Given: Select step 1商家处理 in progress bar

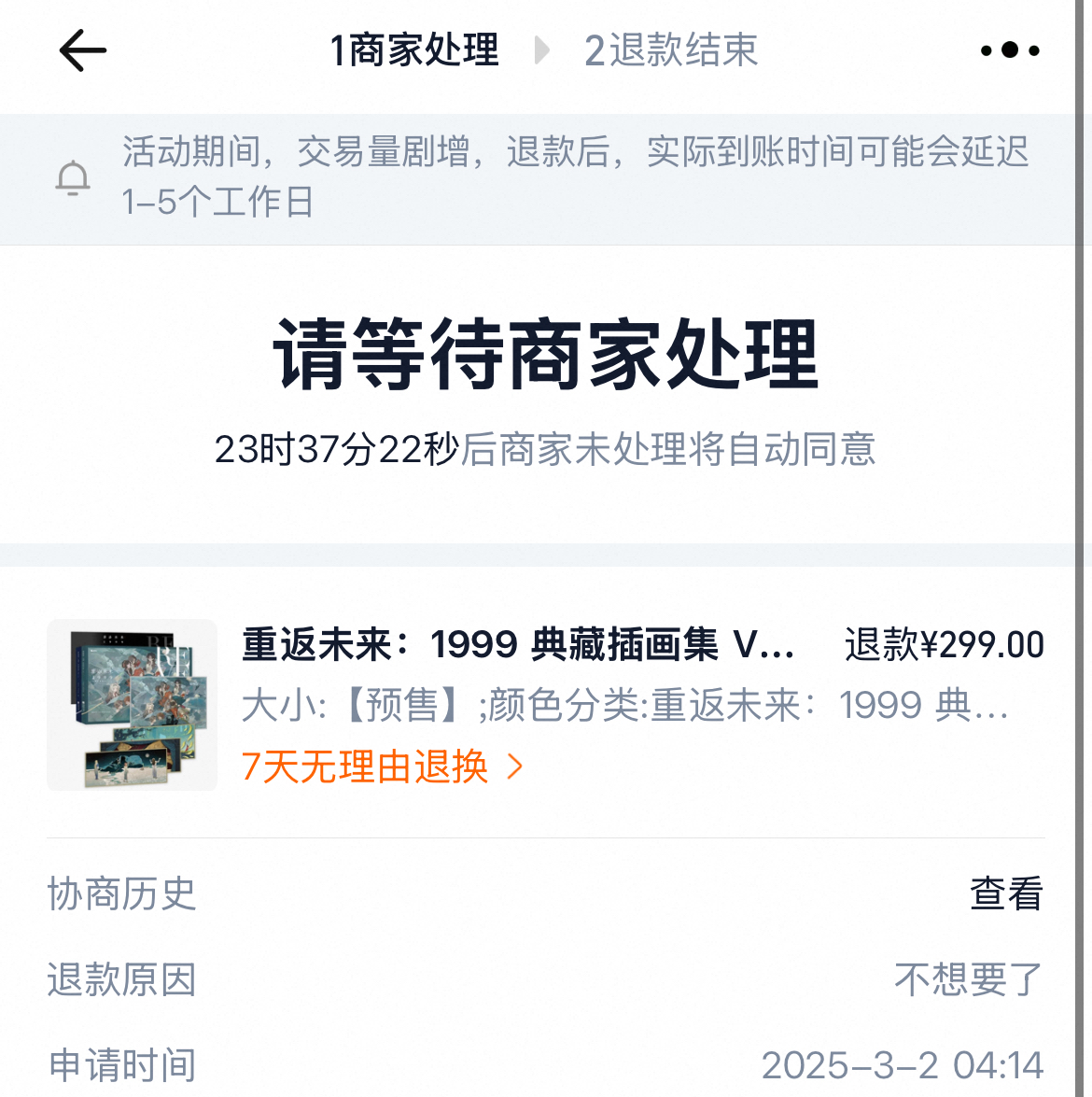Looking at the screenshot, I should (x=414, y=51).
